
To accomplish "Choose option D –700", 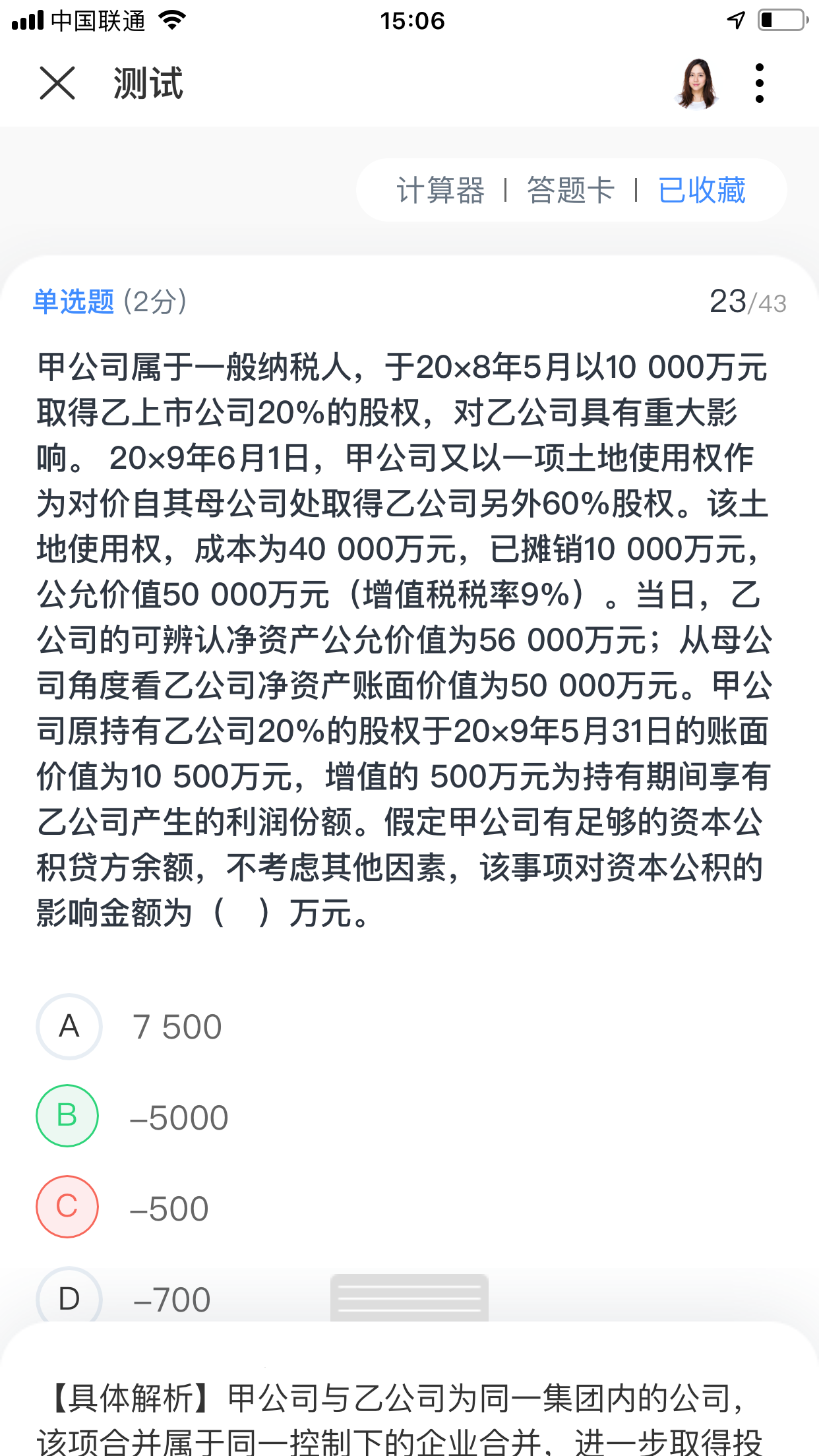I will pos(69,1298).
